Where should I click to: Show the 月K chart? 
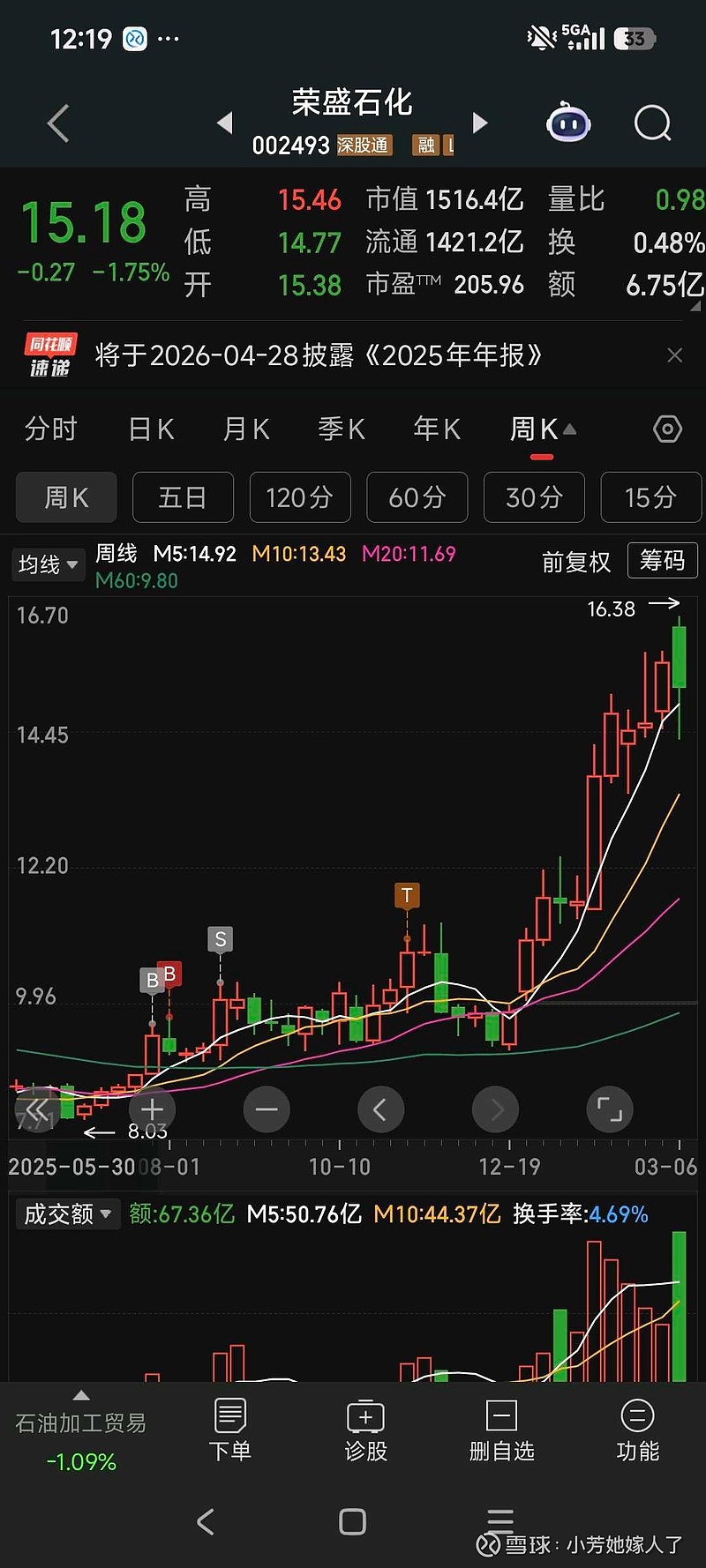[246, 429]
